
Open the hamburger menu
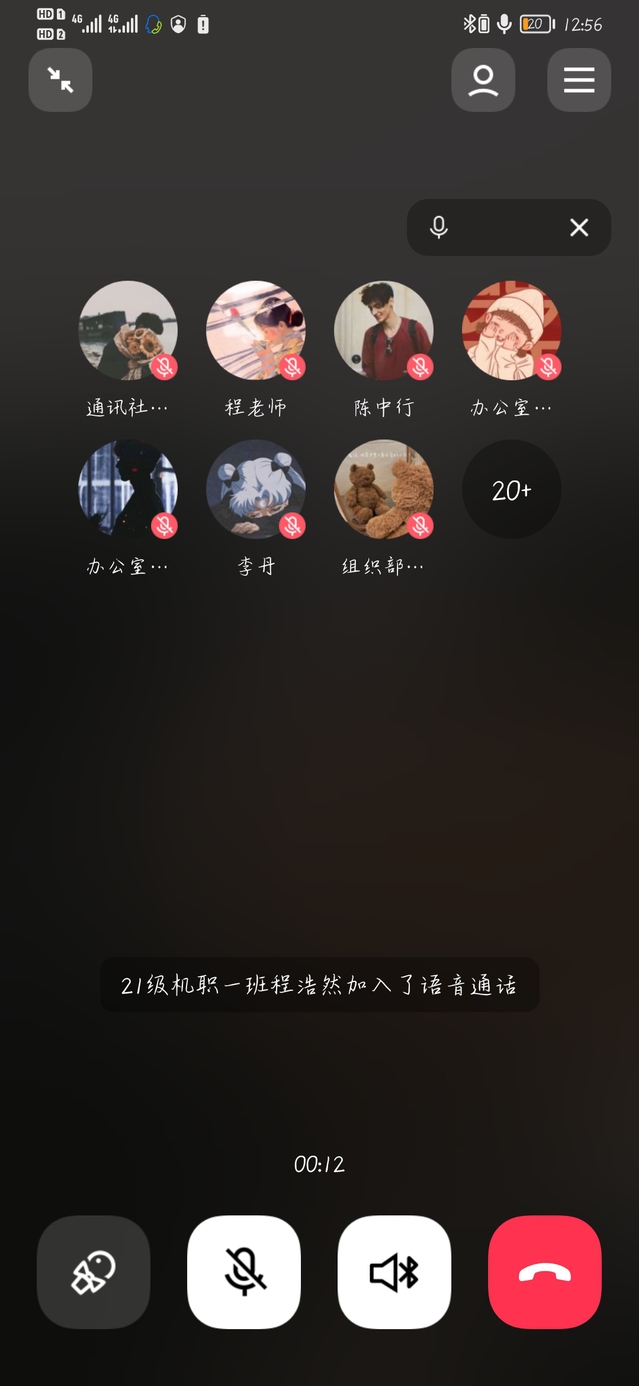click(x=579, y=80)
